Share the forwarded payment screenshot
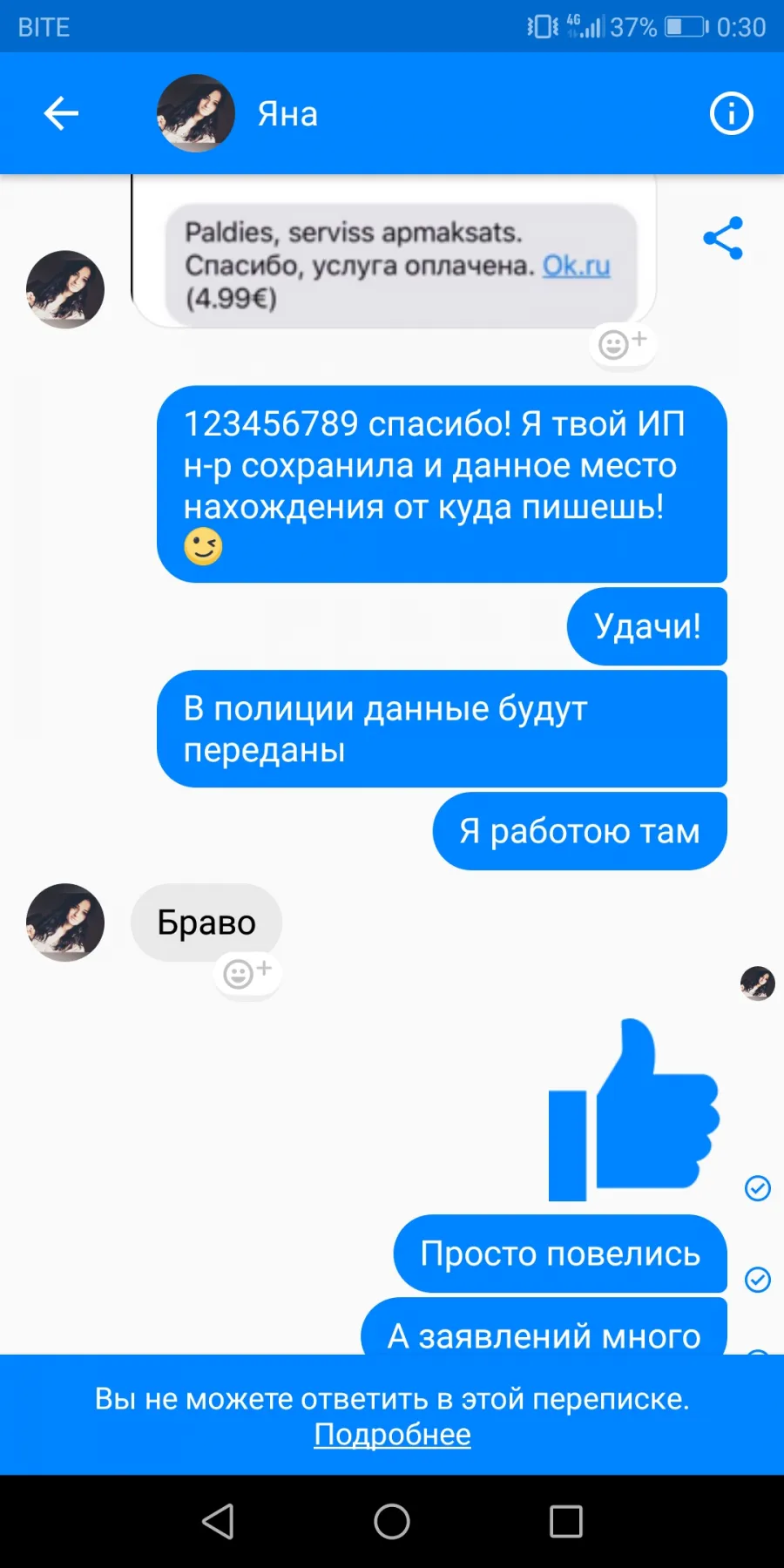Screen dimensions: 784x1568 723,239
